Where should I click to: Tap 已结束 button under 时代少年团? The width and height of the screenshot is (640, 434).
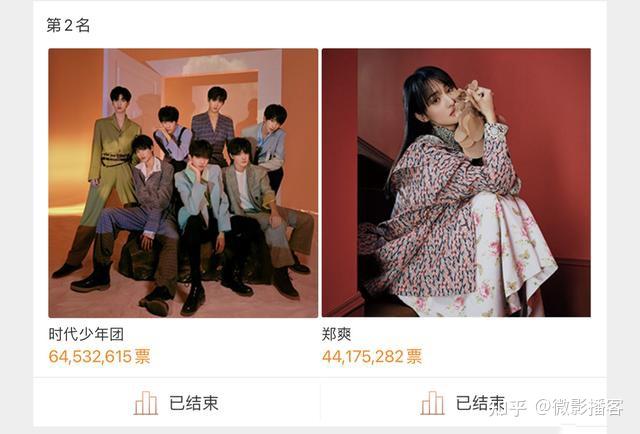click(x=177, y=403)
